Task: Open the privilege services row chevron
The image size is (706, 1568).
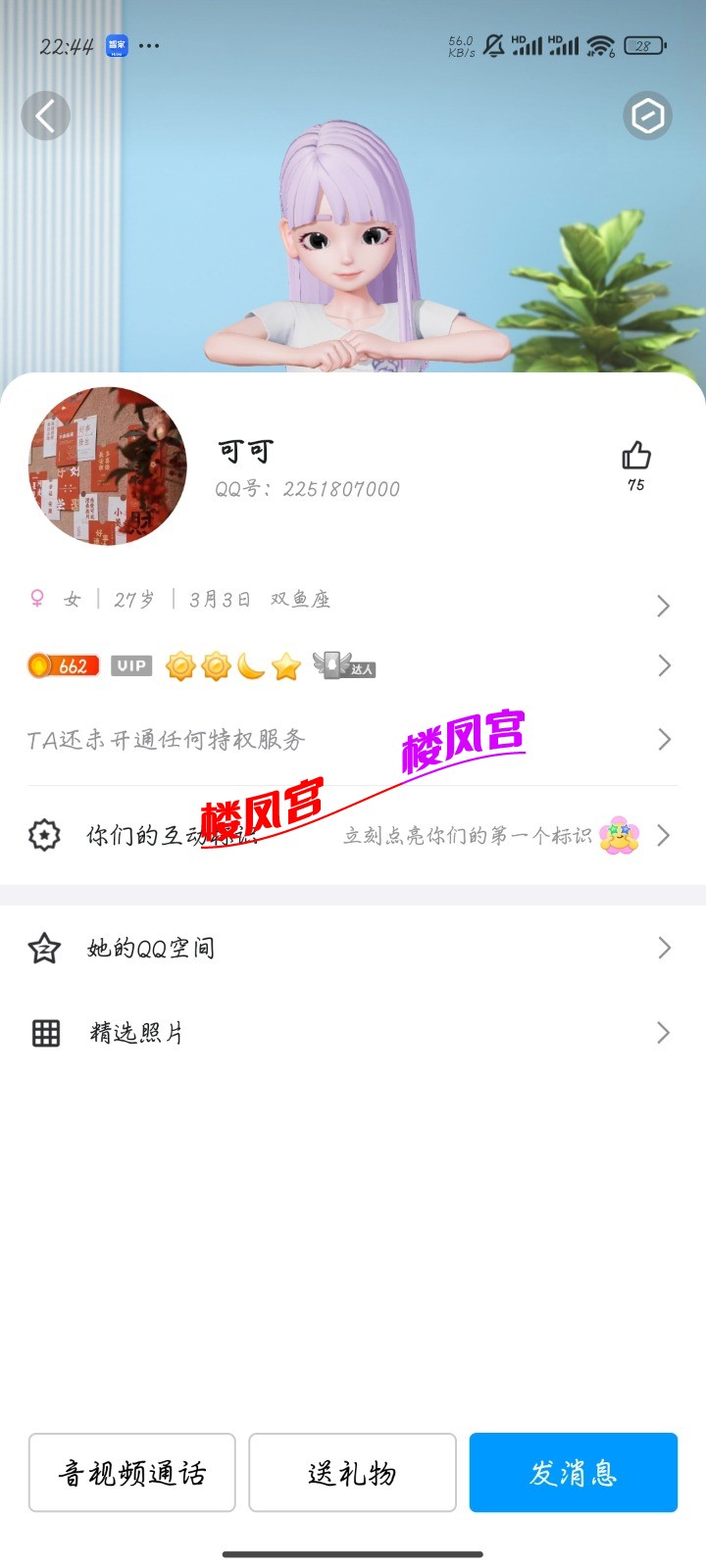Action: (664, 740)
